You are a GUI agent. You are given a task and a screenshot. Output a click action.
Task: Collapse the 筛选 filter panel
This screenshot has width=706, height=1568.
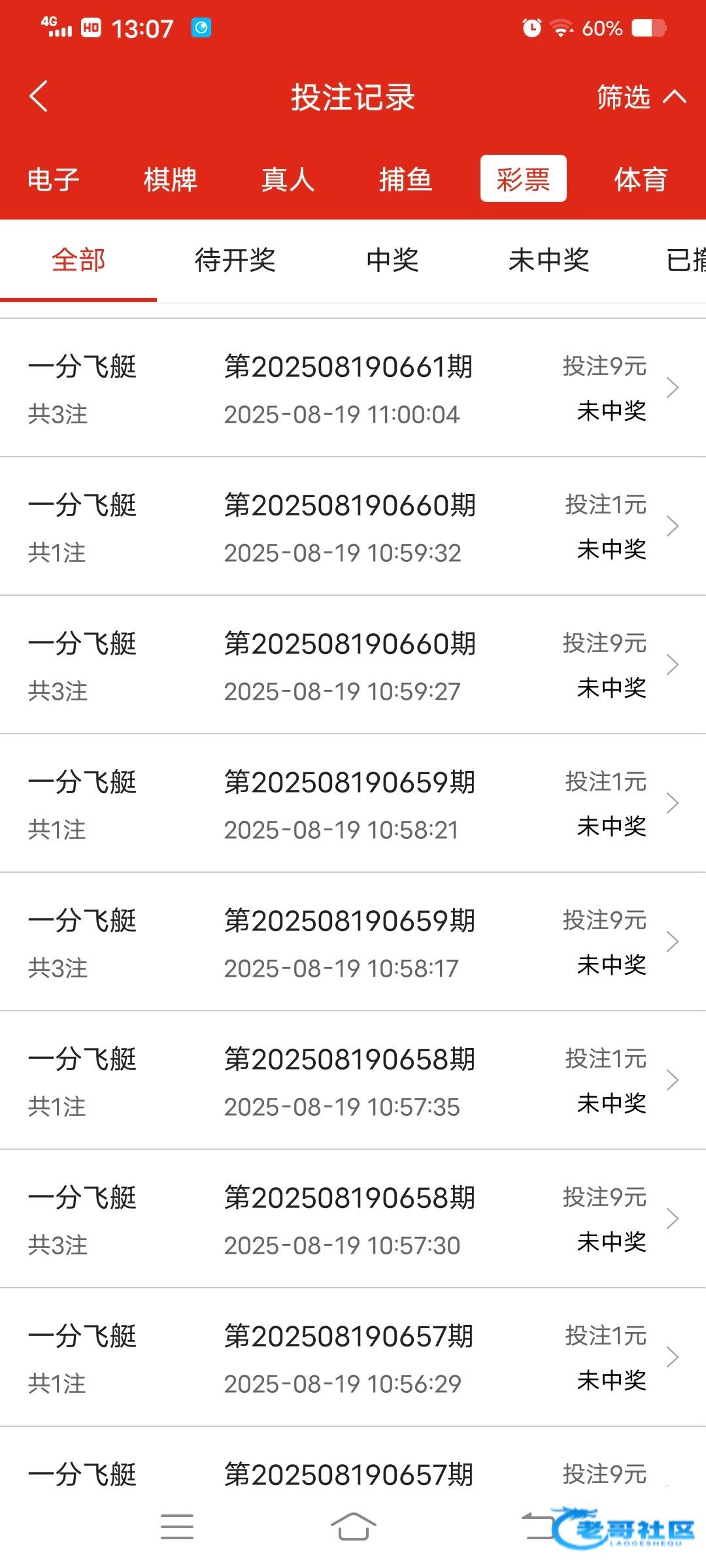tap(641, 97)
